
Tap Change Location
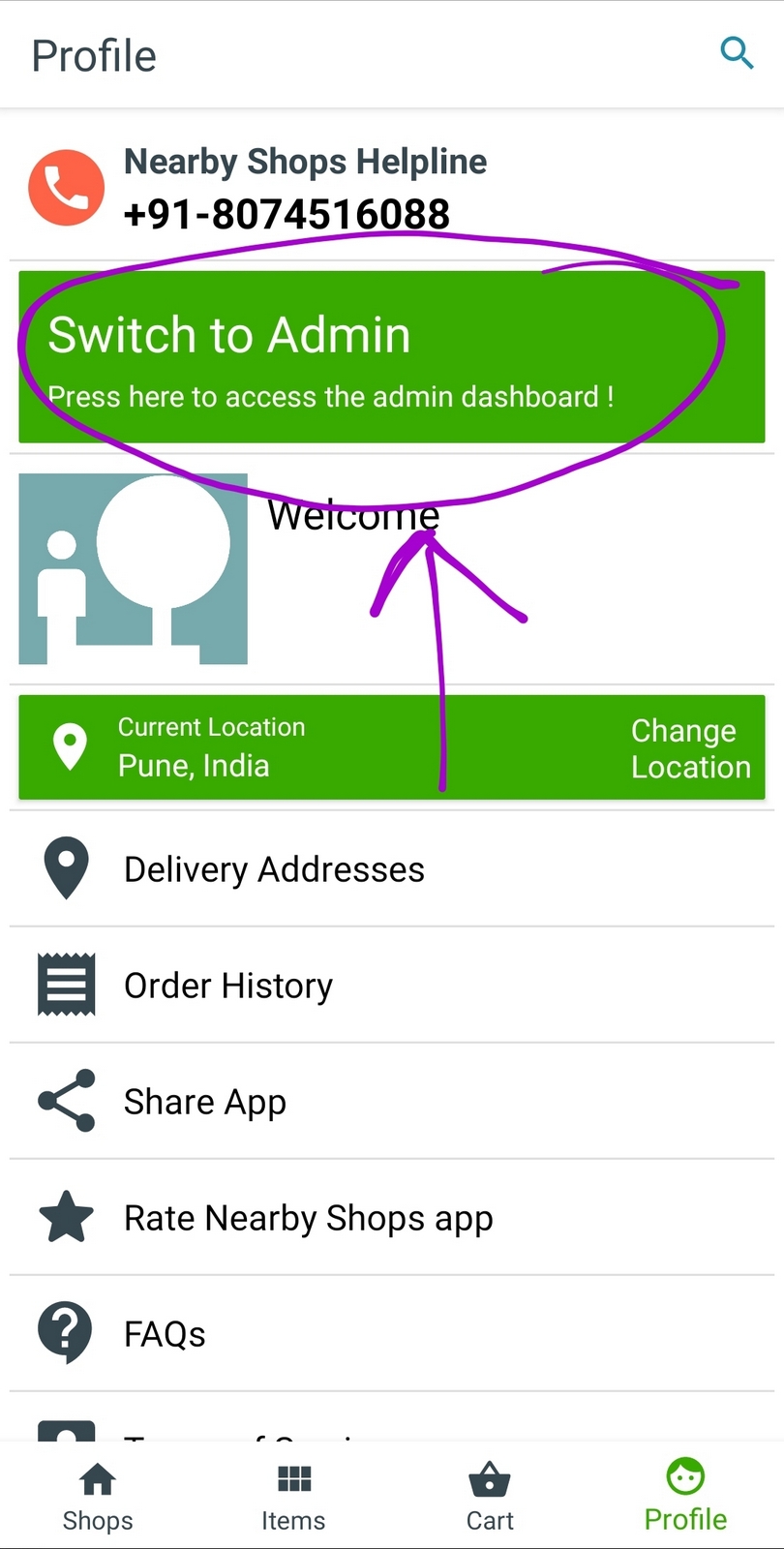pos(690,748)
